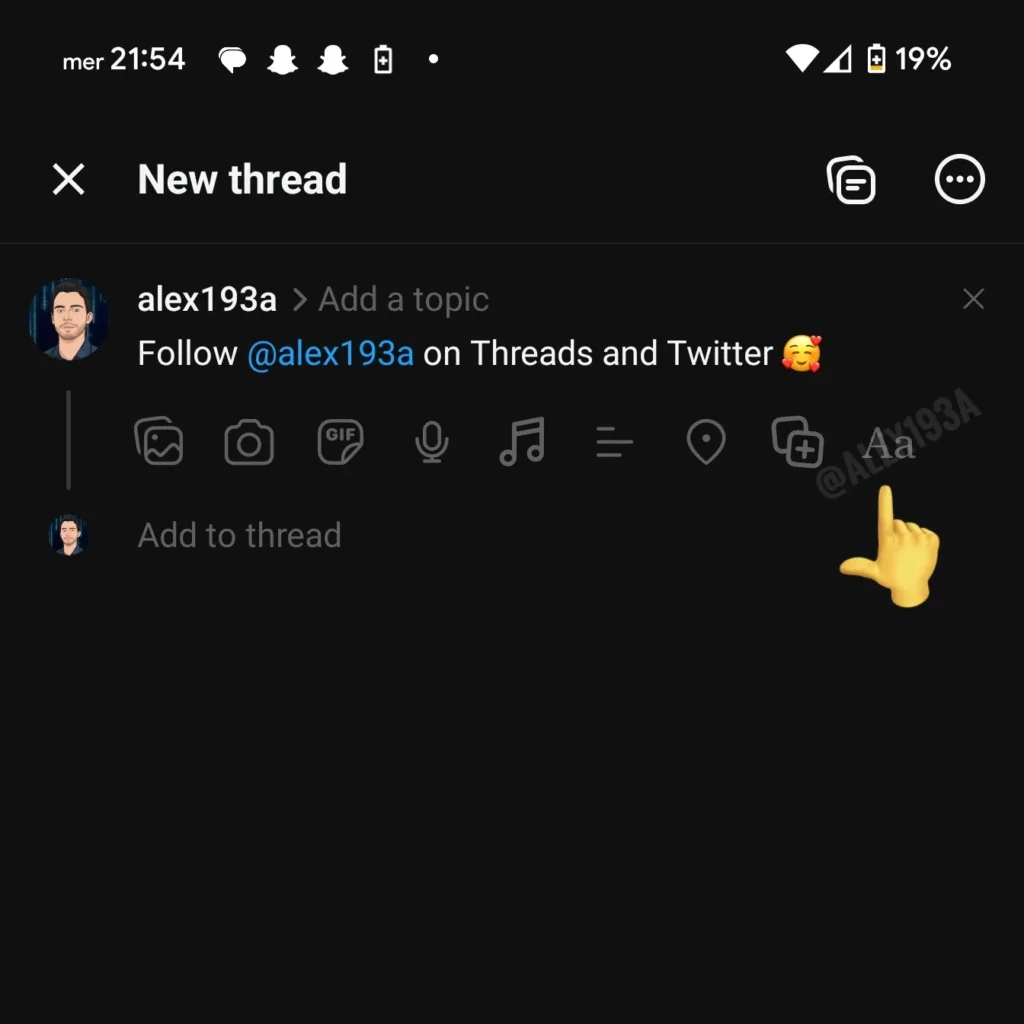Tap Add a topic
Screen dimensions: 1024x1024
coord(403,299)
